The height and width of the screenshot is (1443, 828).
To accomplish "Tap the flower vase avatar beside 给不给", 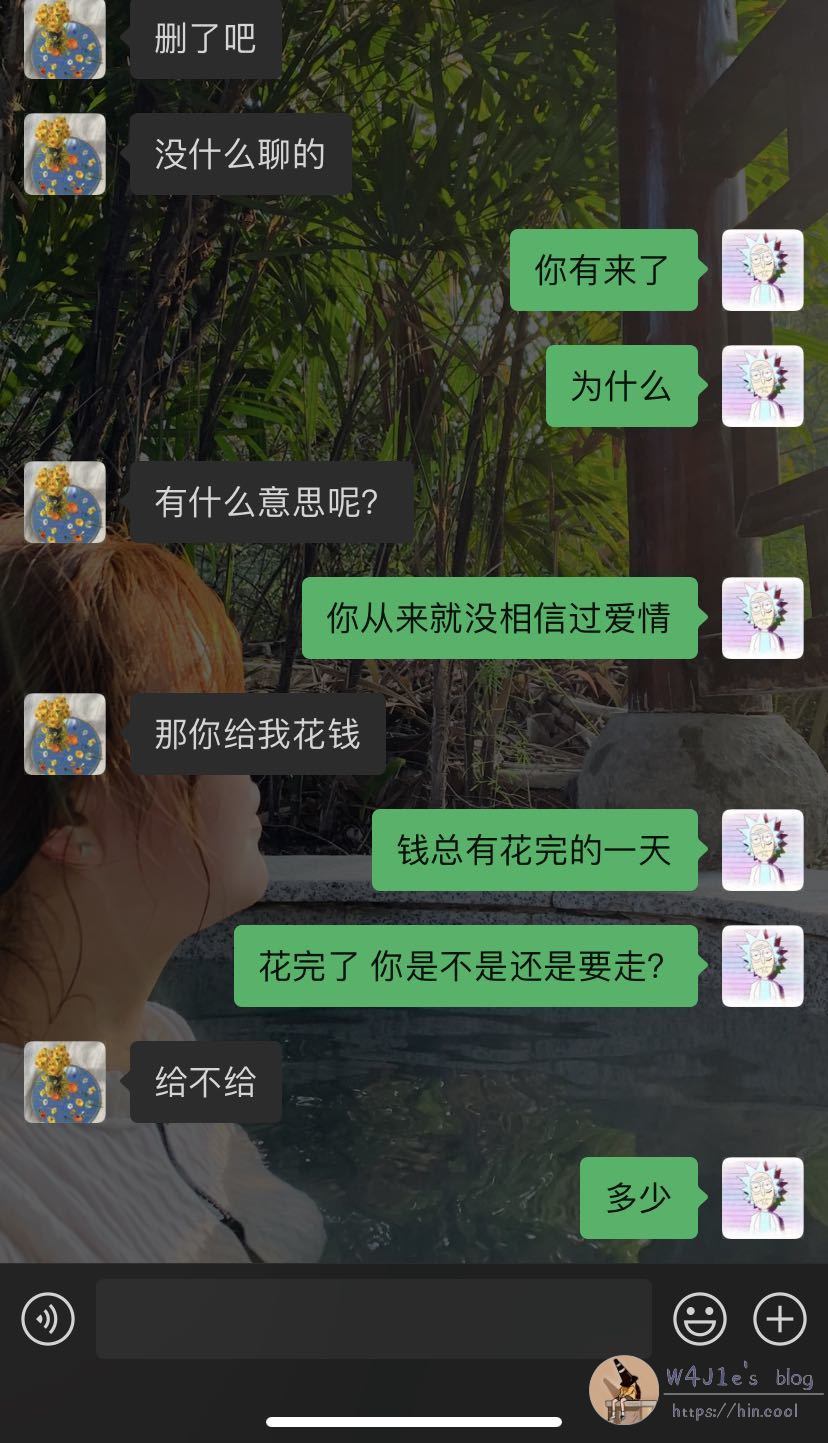I will [x=64, y=1083].
